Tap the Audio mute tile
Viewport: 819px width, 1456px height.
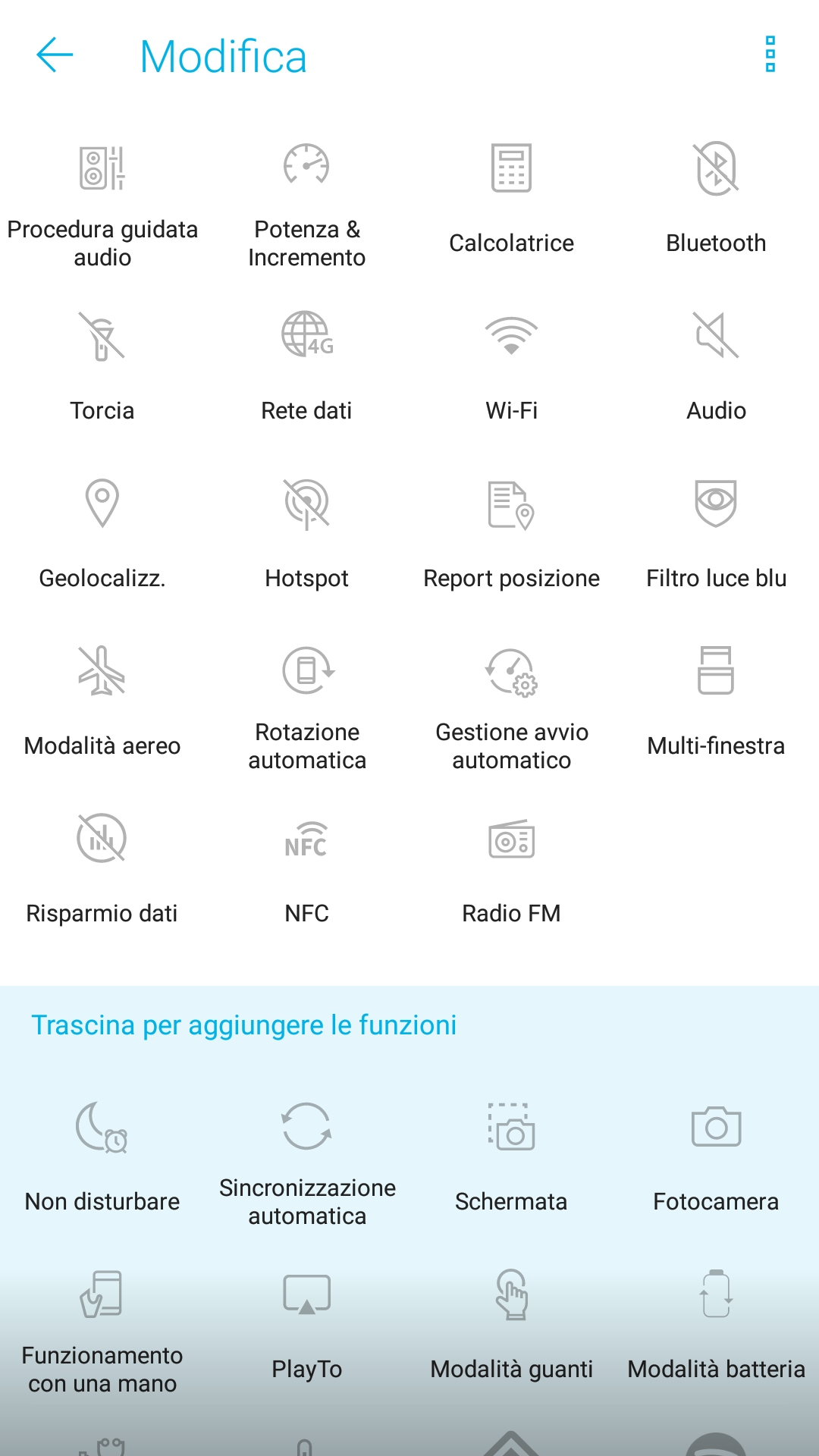coord(716,368)
